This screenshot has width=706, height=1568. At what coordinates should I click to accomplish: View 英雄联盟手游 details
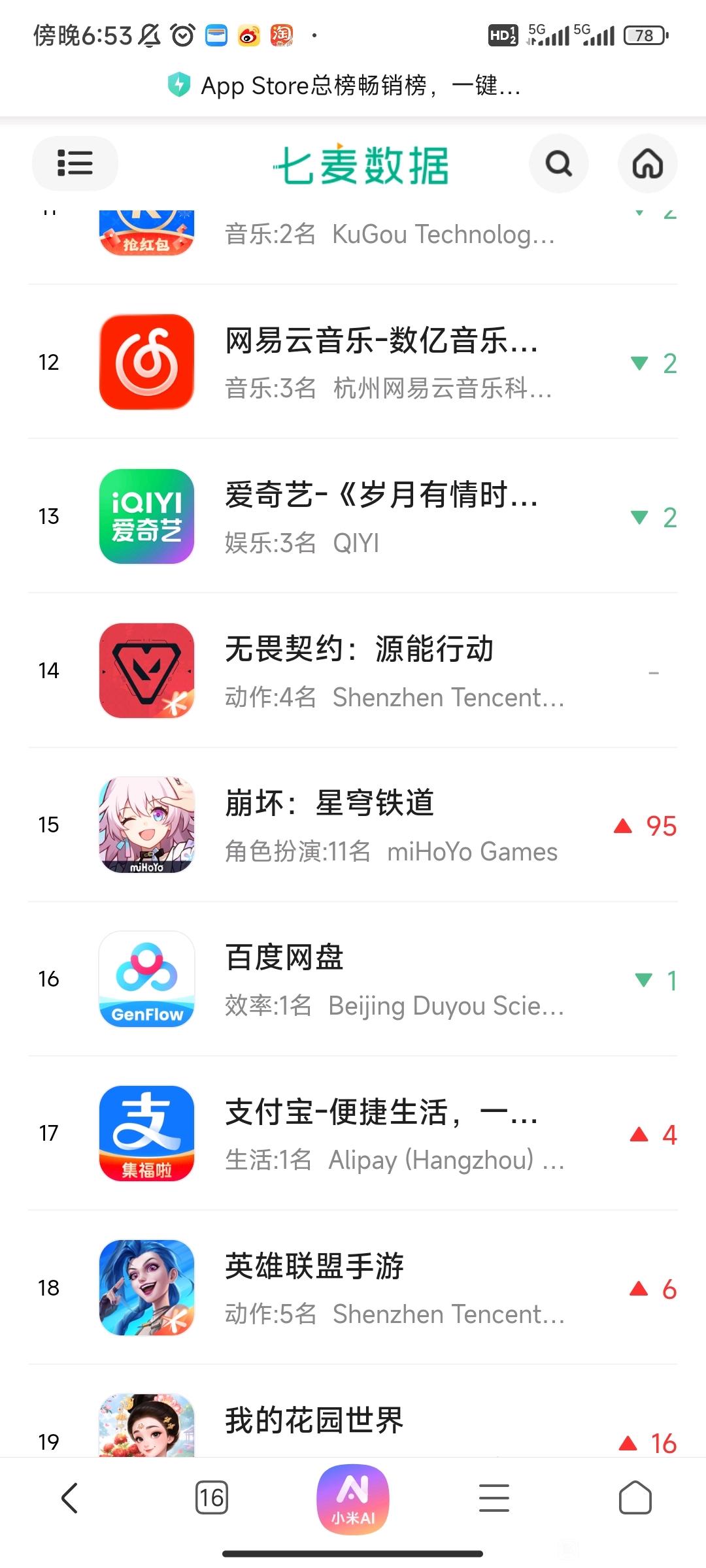[353, 1287]
